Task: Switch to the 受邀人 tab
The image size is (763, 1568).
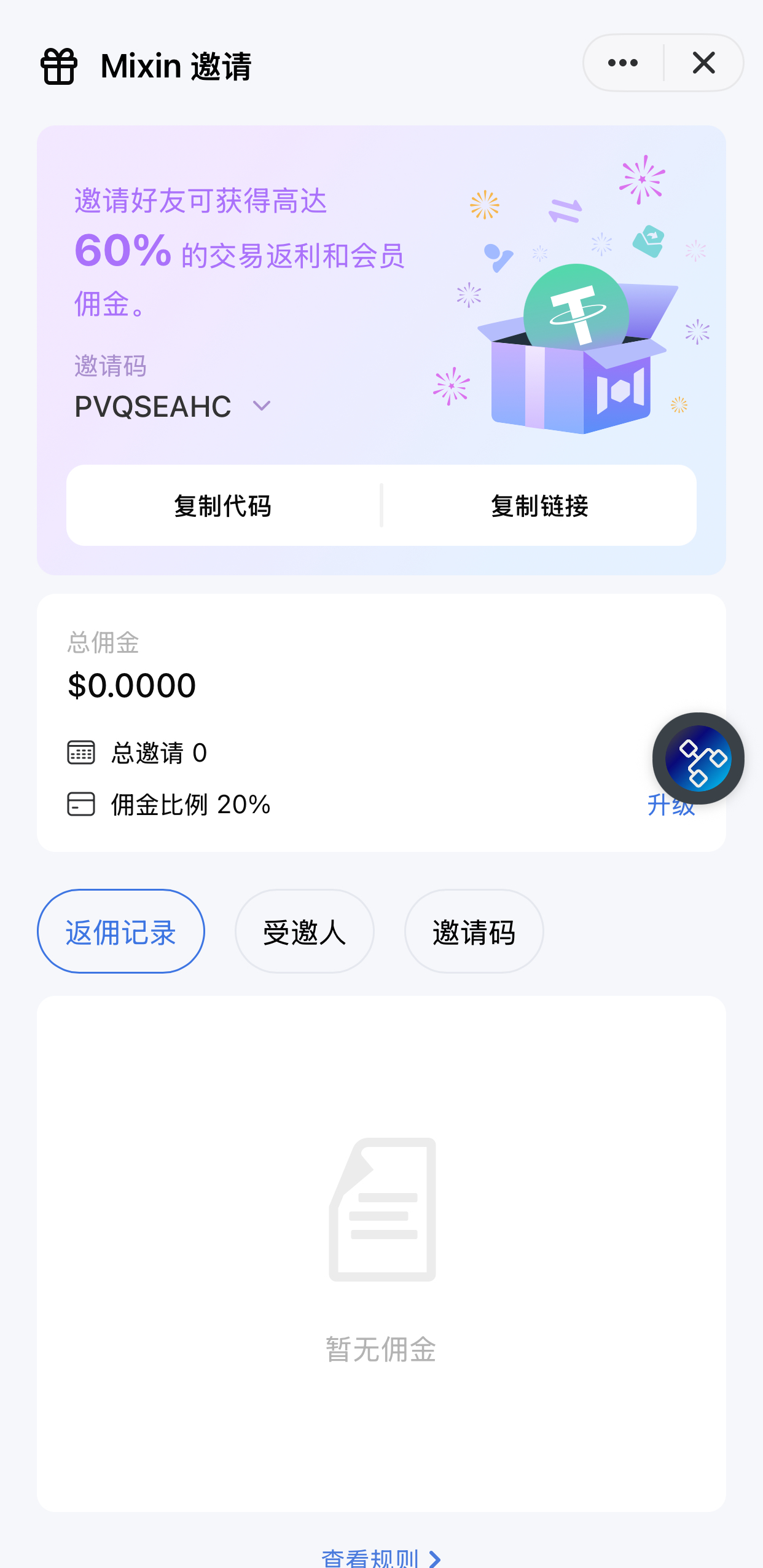Action: pos(305,931)
